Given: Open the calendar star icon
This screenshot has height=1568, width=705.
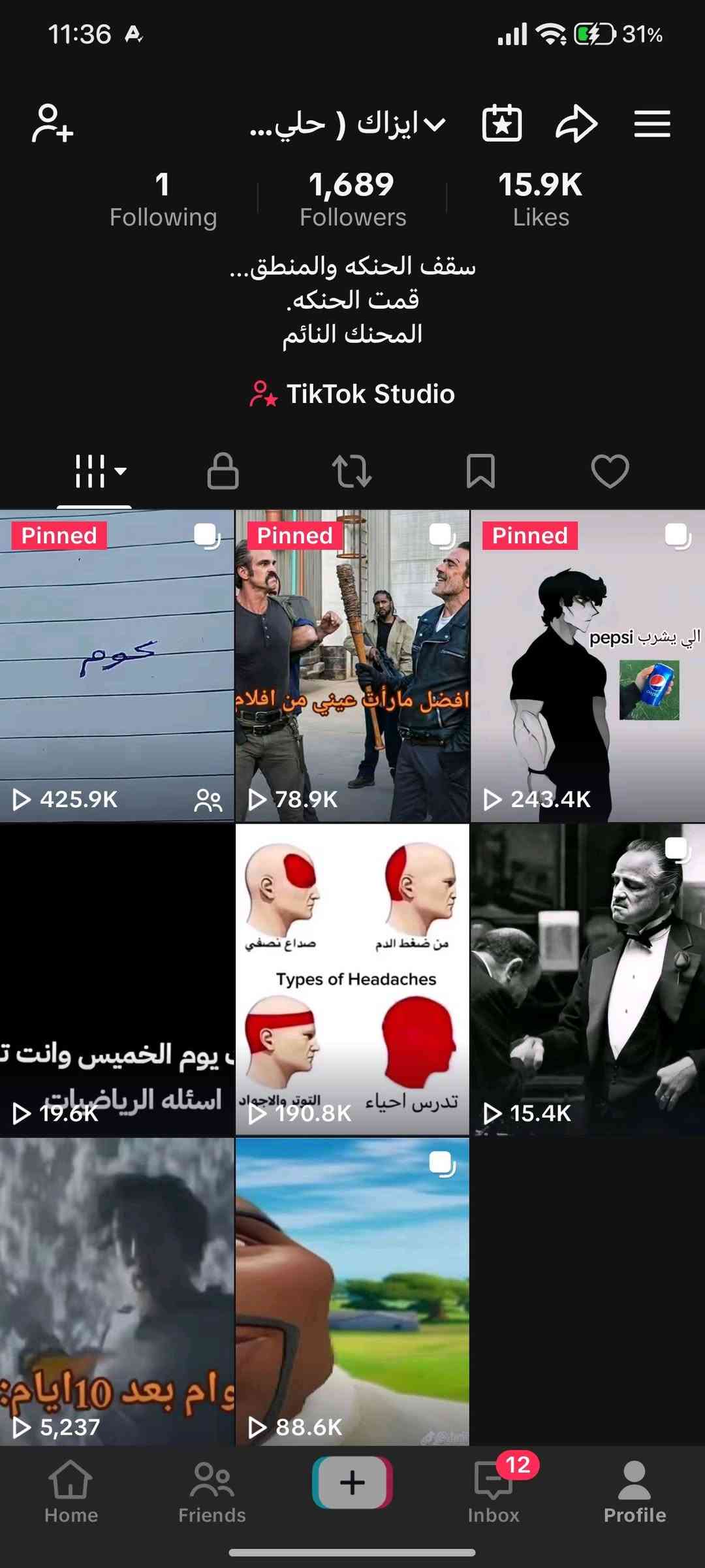Looking at the screenshot, I should (x=501, y=123).
